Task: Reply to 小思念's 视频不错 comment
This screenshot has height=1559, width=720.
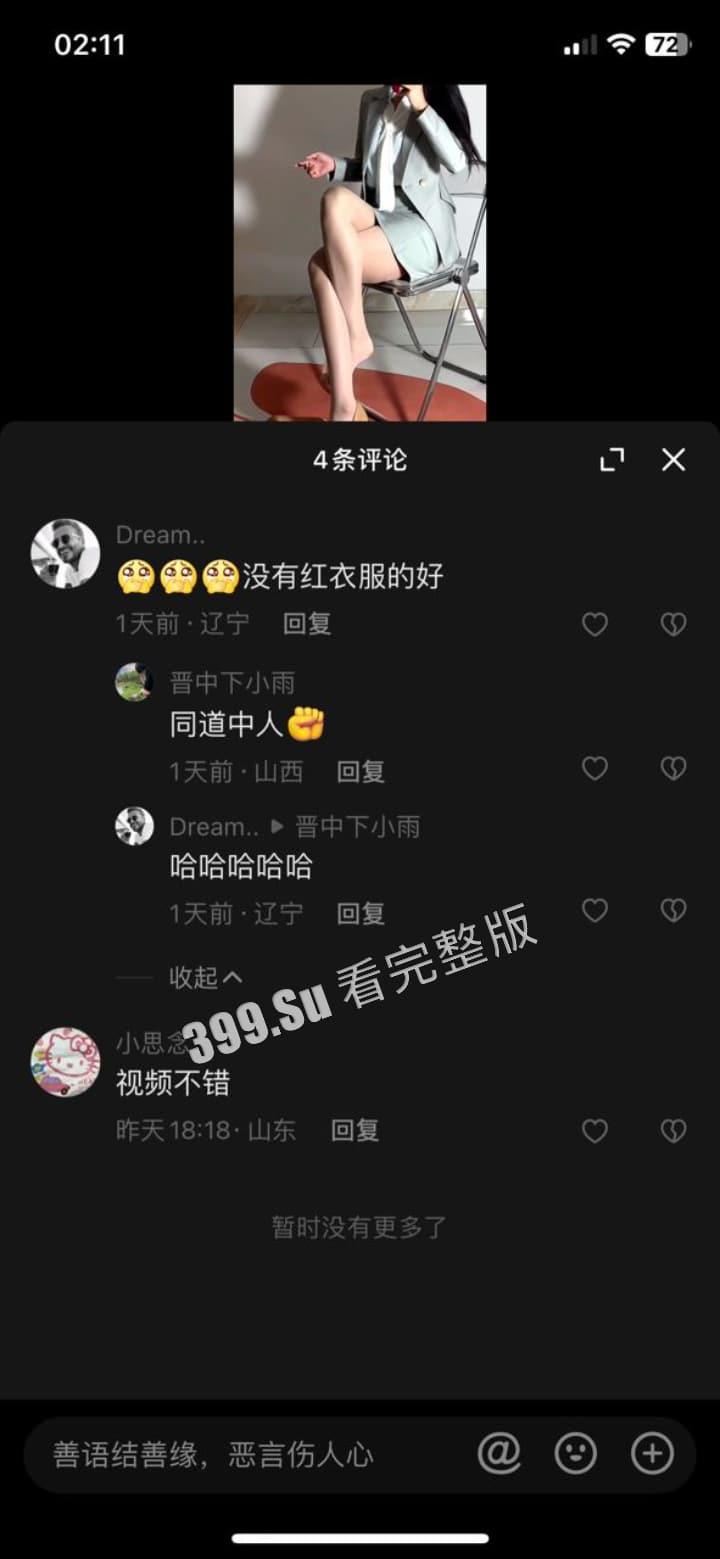Action: (355, 1131)
